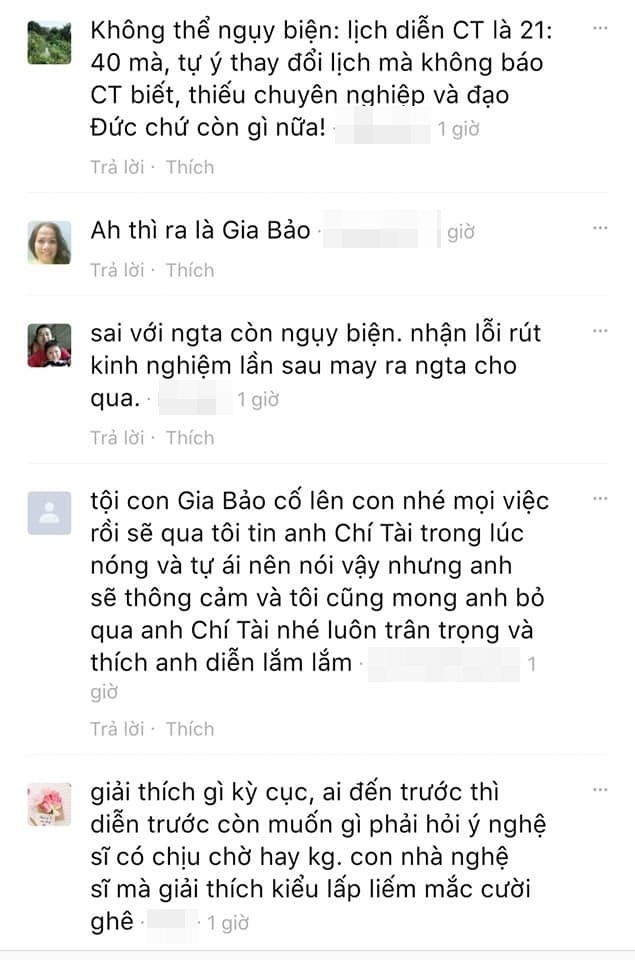Open options for the 'Không thể ngụy biện' comment
Screen dimensions: 635x960
point(599,29)
